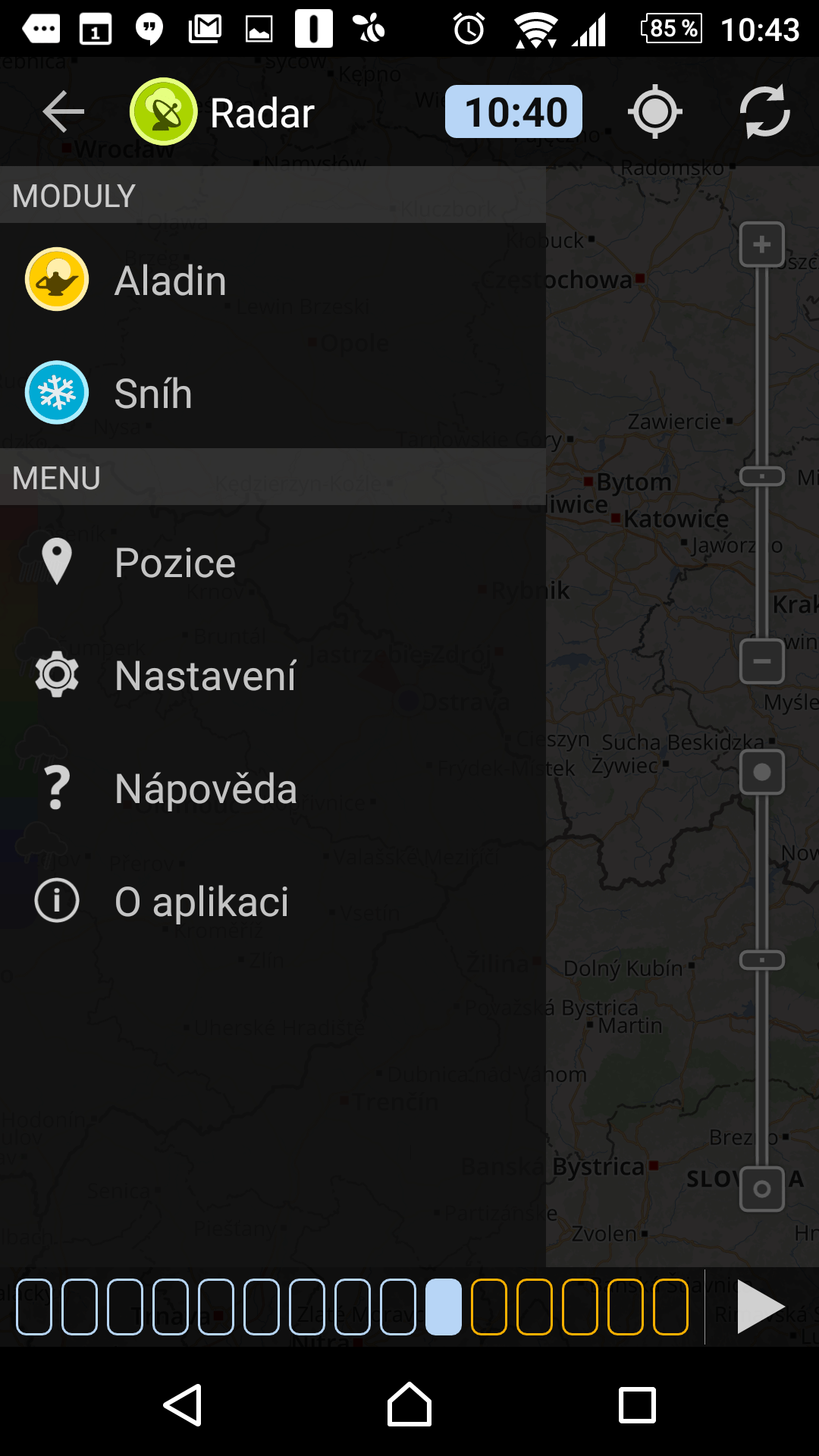This screenshot has height=1456, width=819.
Task: Zoom in with the plus button
Action: pyautogui.click(x=762, y=244)
